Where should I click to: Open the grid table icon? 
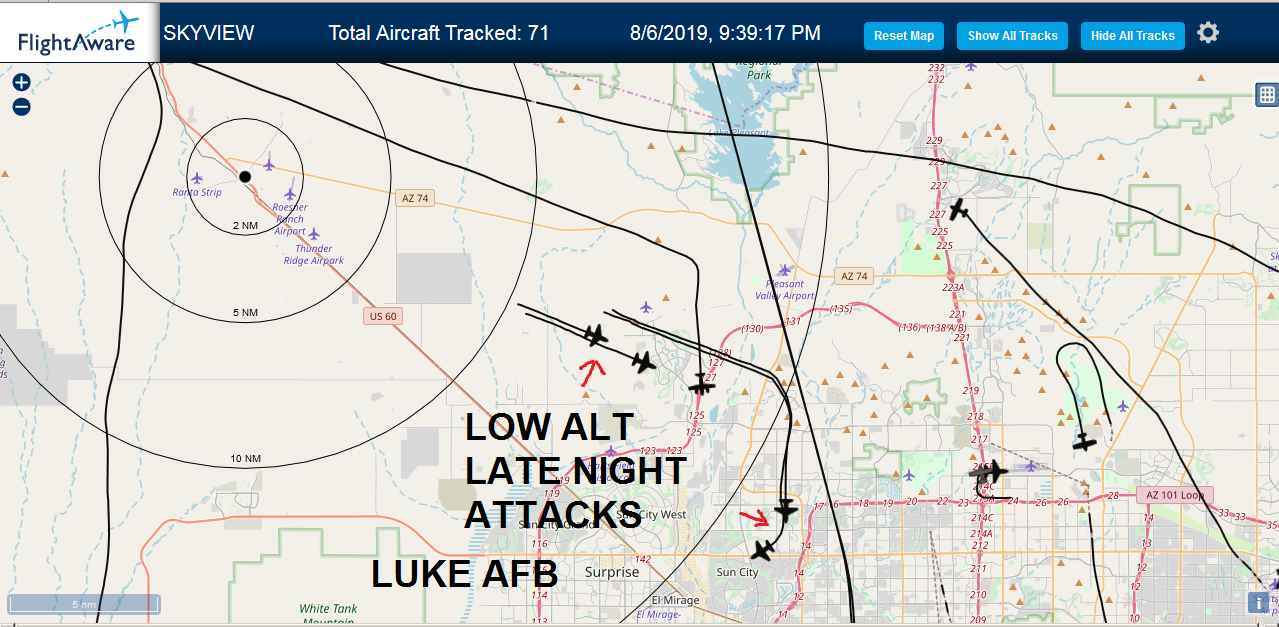[1267, 95]
